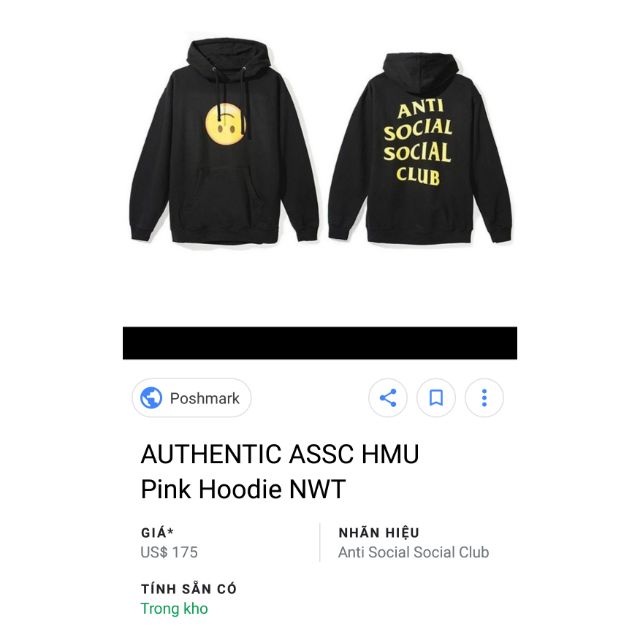Open the three-dot overflow menu
The width and height of the screenshot is (640, 640).
coord(484,398)
